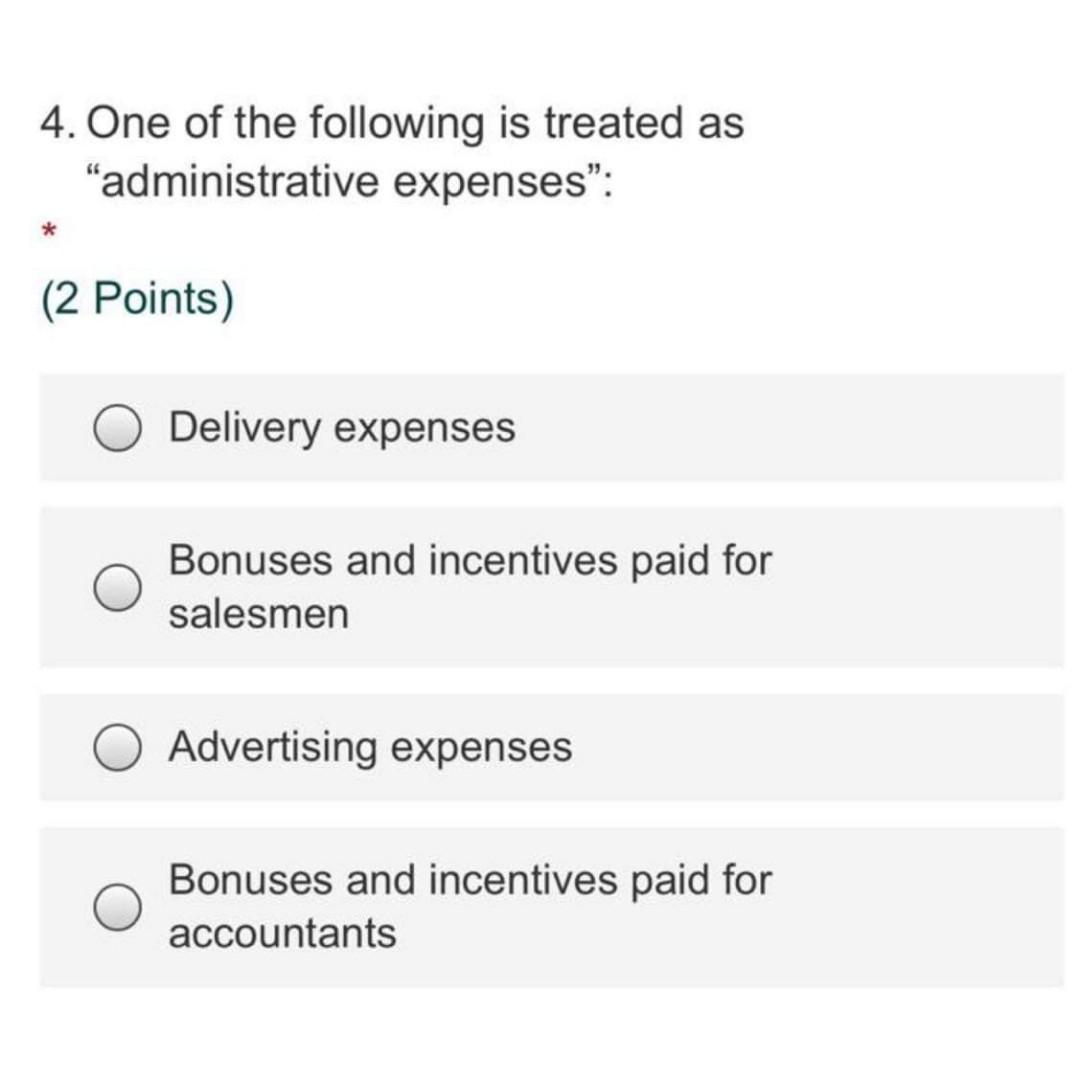Select the Delivery expenses option
This screenshot has width=1080, height=1080.
point(116,429)
